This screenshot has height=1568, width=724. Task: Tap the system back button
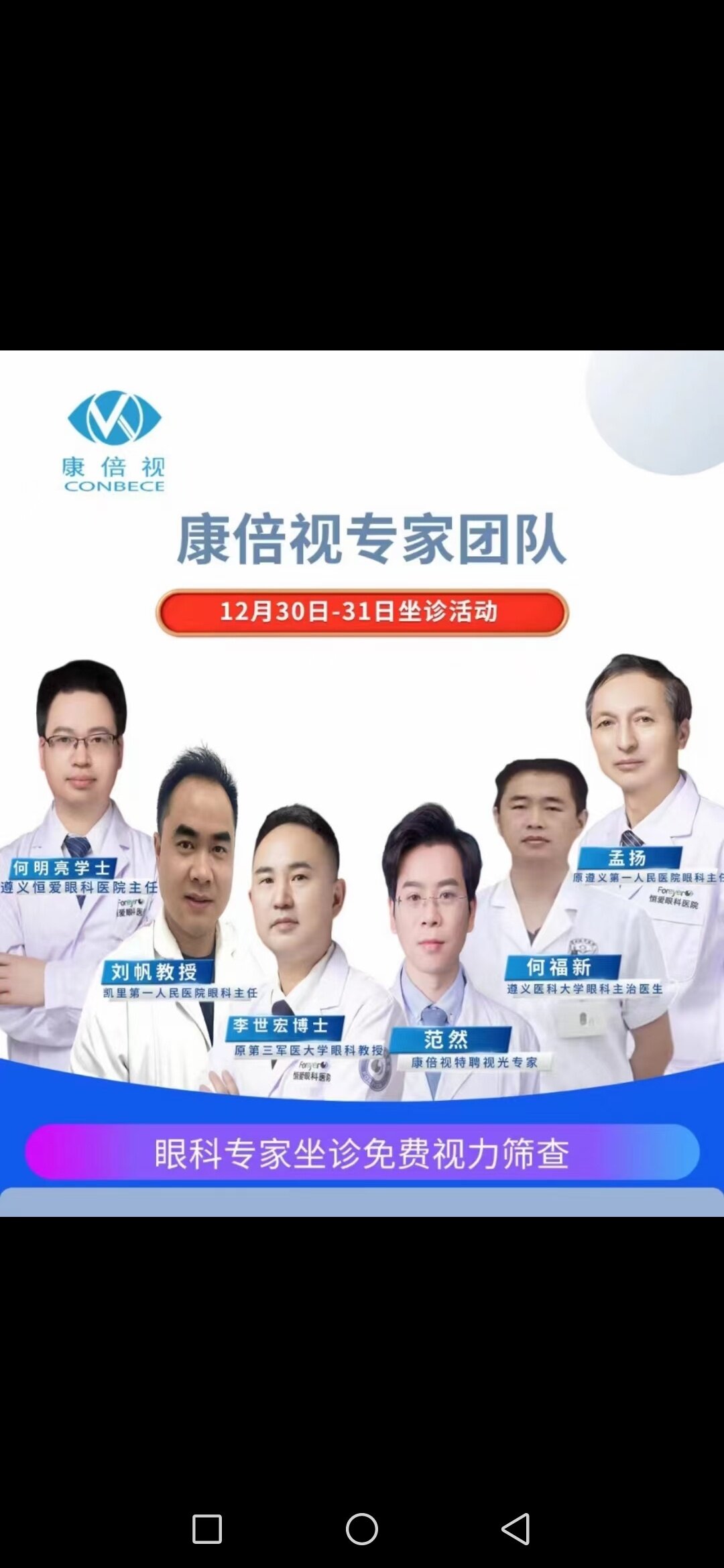516,1529
